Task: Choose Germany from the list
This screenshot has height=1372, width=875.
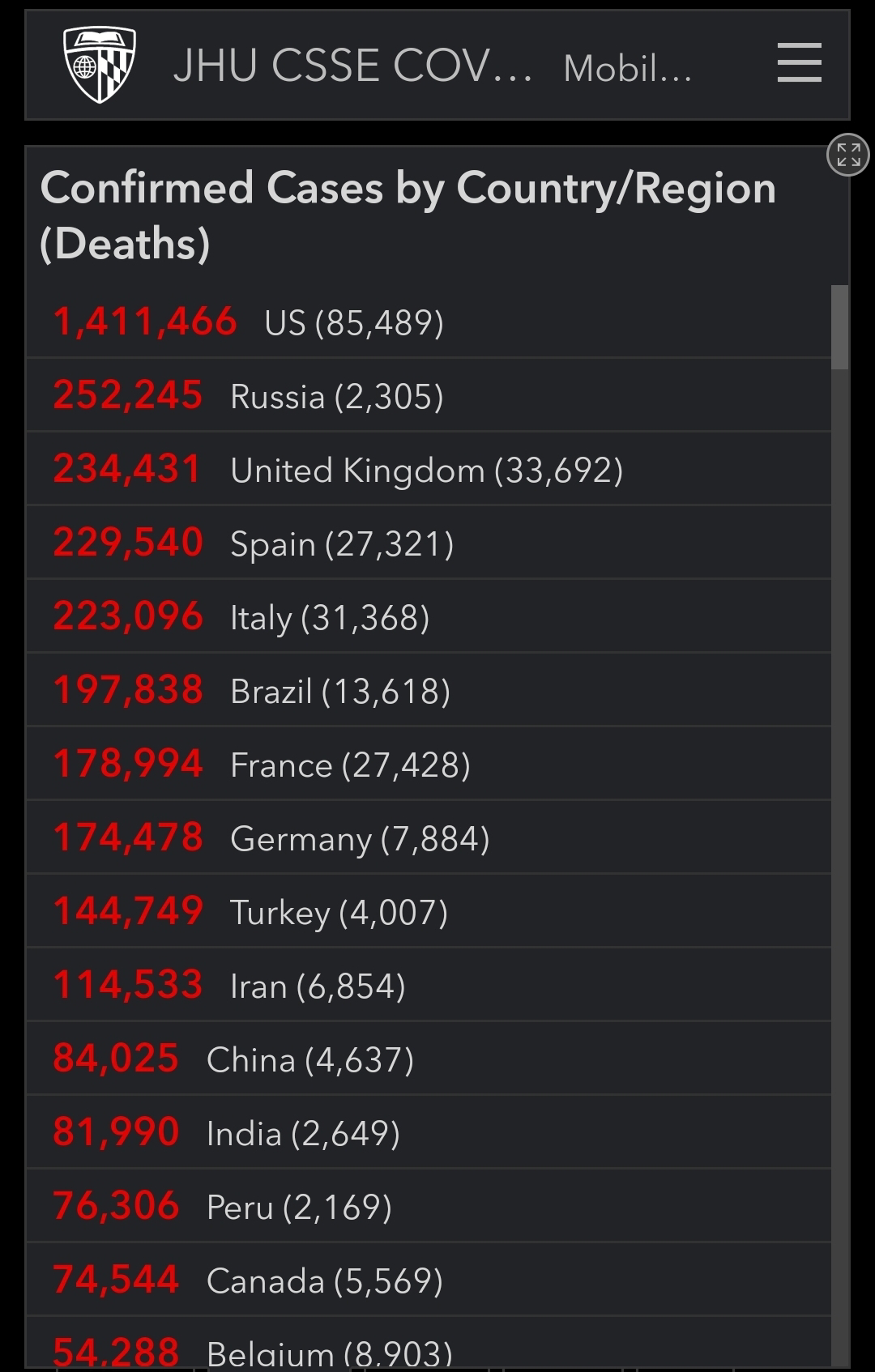Action: (x=429, y=837)
